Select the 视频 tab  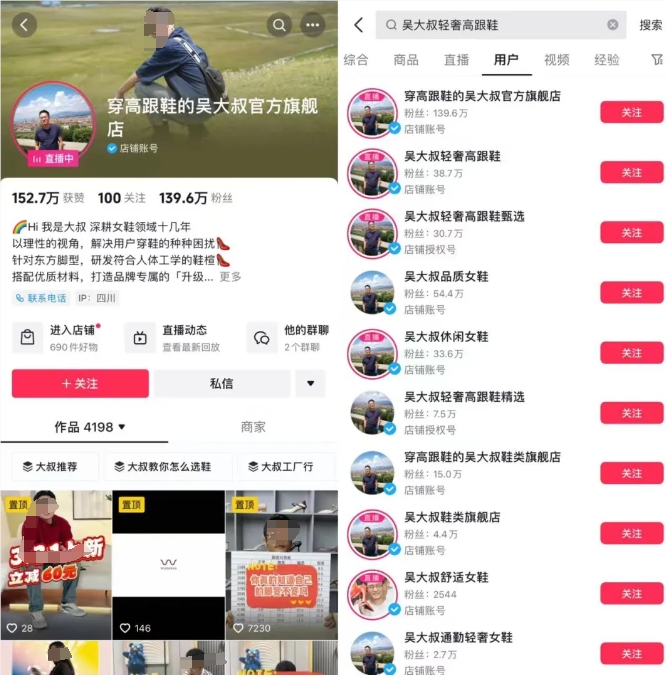[x=556, y=60]
